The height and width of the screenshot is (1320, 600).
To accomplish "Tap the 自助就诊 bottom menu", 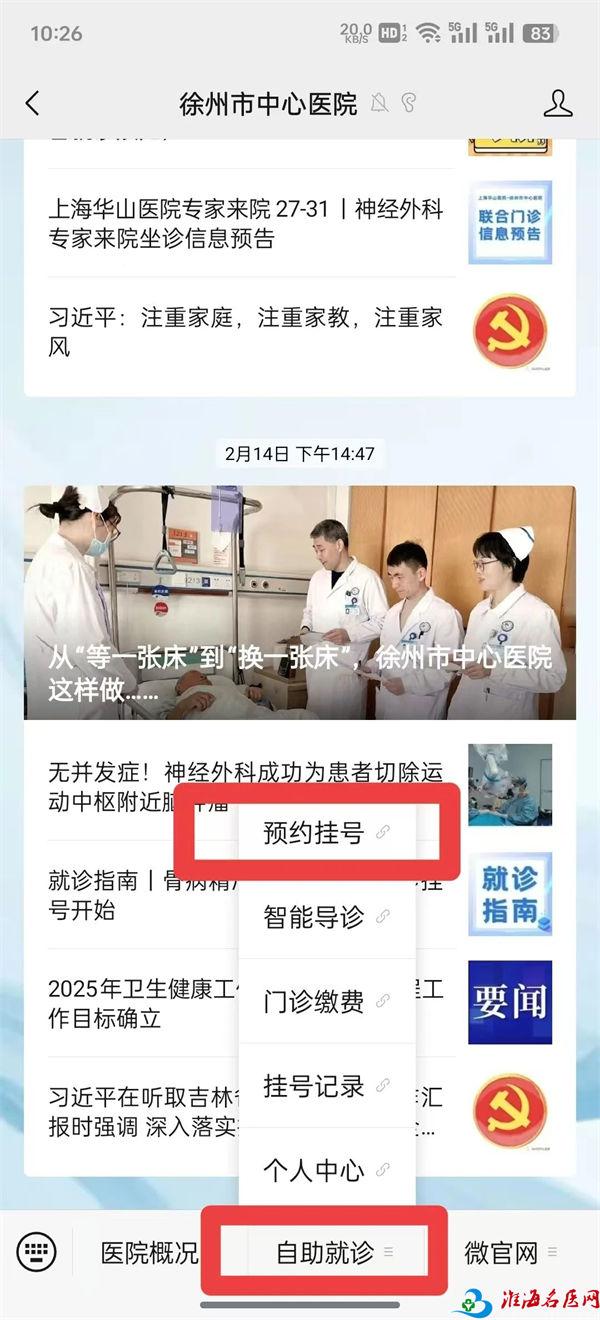I will [x=324, y=1252].
